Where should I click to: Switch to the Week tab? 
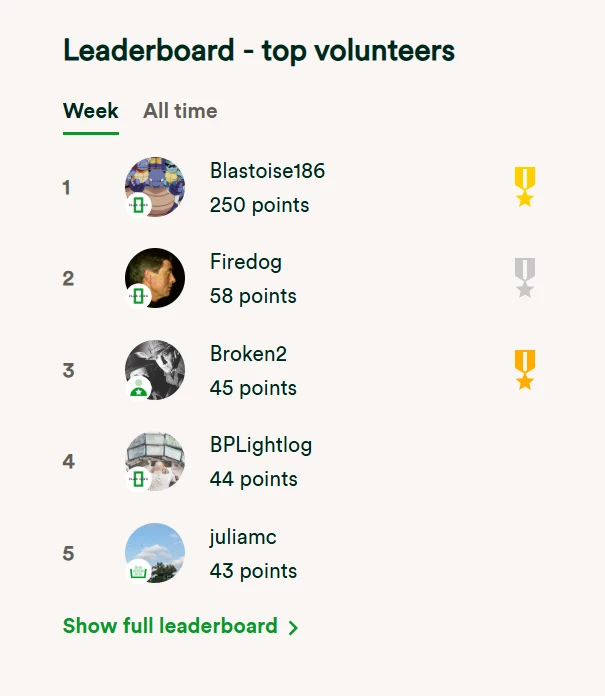coord(90,111)
